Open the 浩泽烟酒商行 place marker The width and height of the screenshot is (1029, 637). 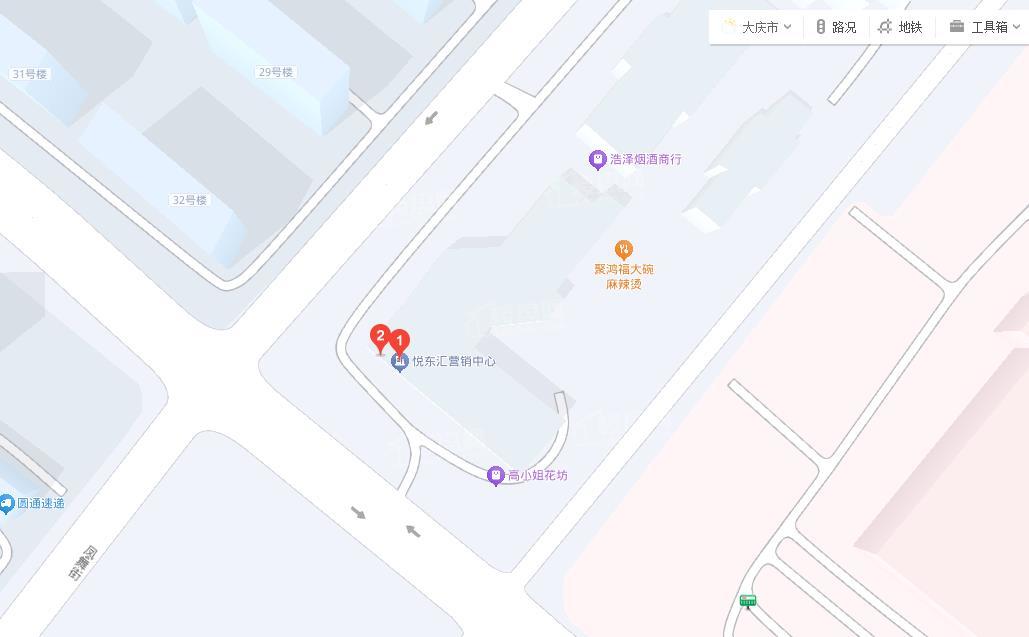598,159
